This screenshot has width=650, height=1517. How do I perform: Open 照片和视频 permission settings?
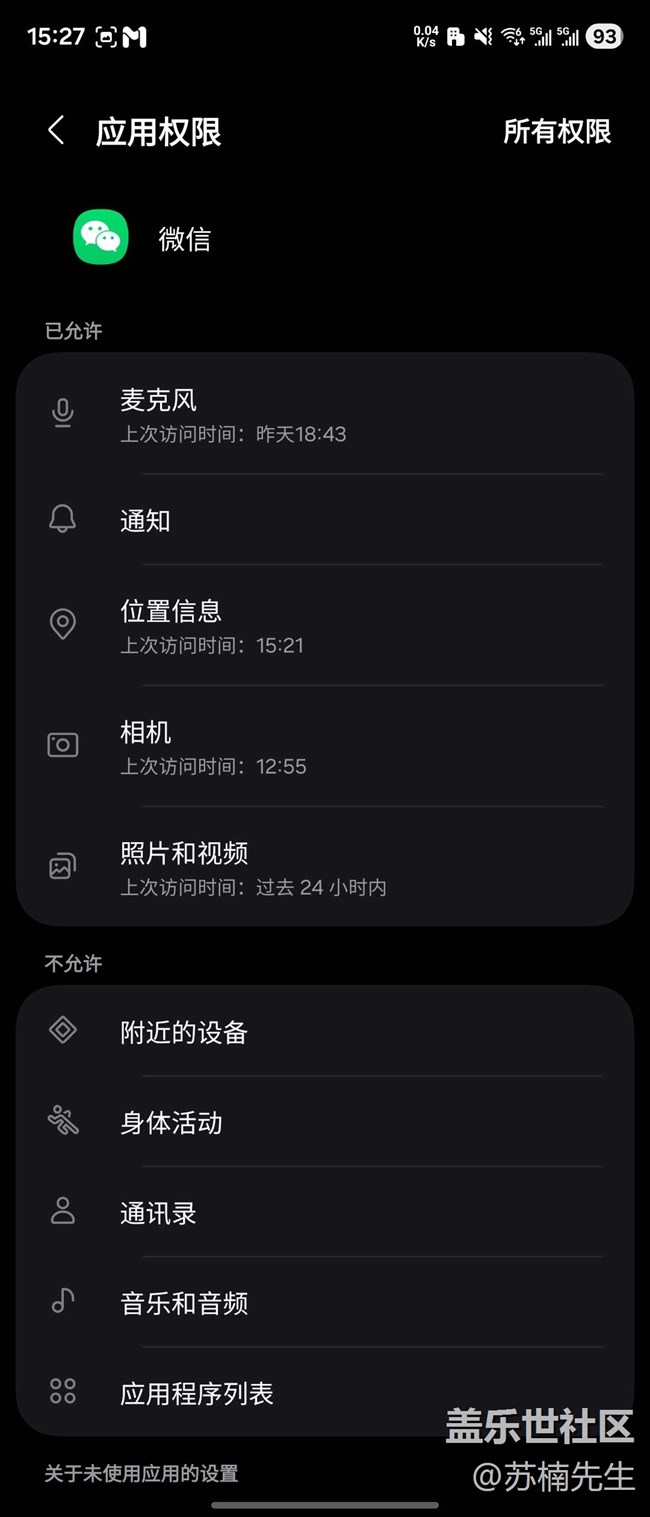(x=324, y=867)
